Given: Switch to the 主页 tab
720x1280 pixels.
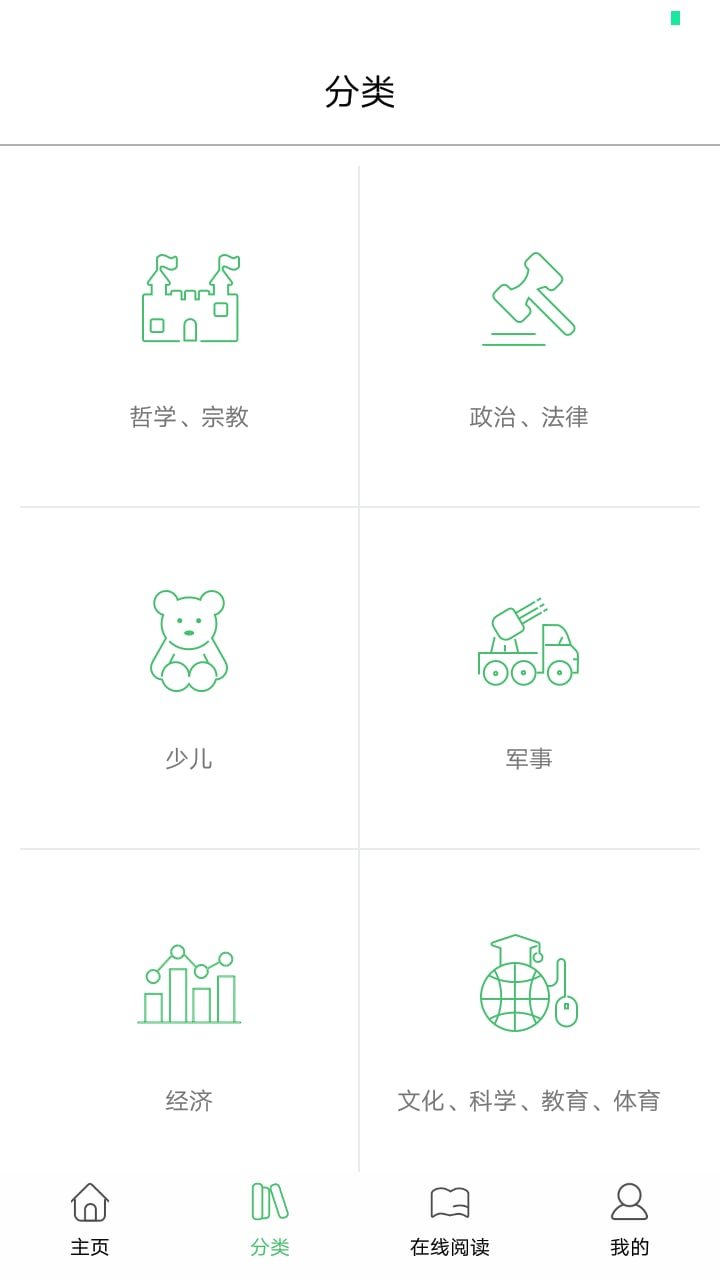Looking at the screenshot, I should tap(90, 1247).
